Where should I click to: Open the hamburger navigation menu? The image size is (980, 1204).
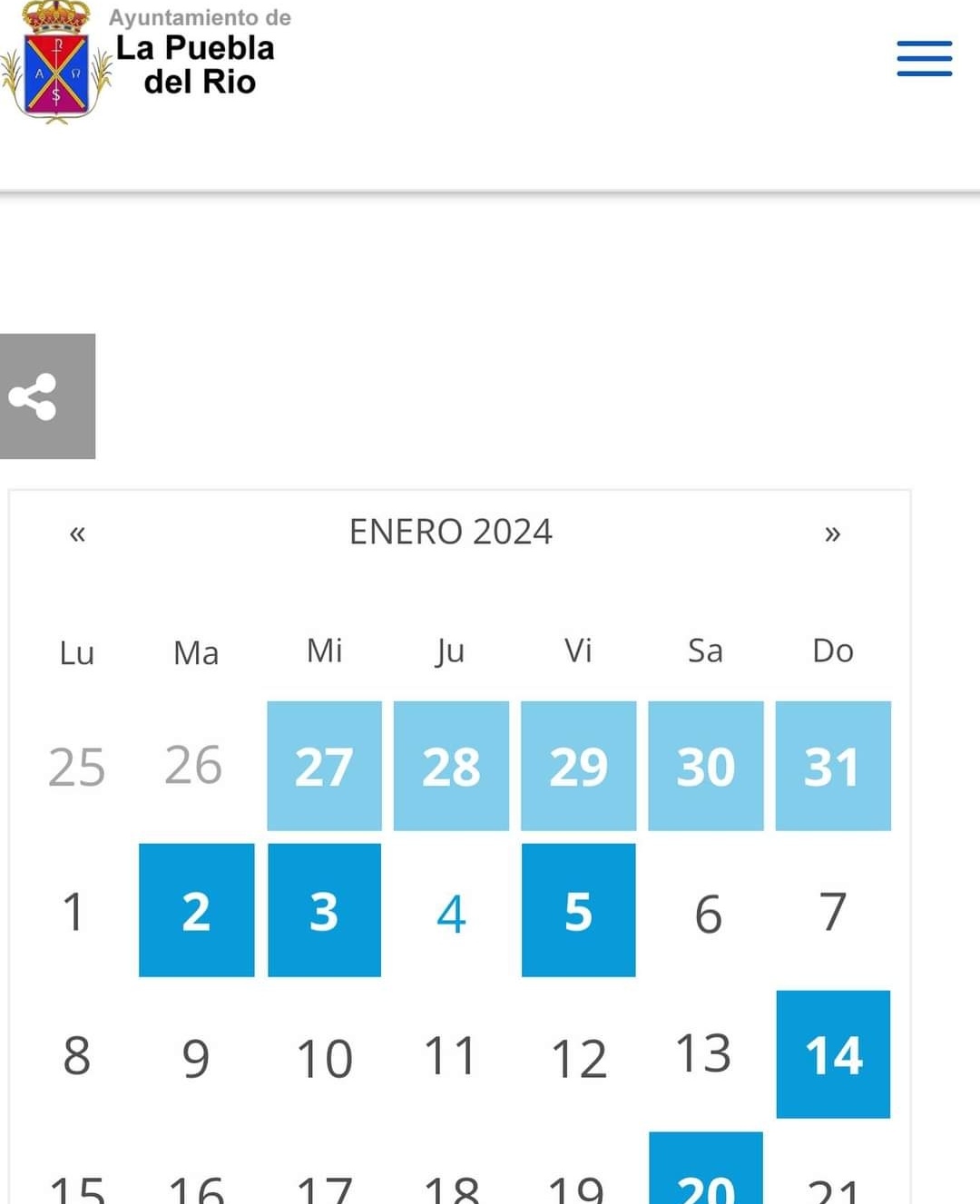point(924,58)
